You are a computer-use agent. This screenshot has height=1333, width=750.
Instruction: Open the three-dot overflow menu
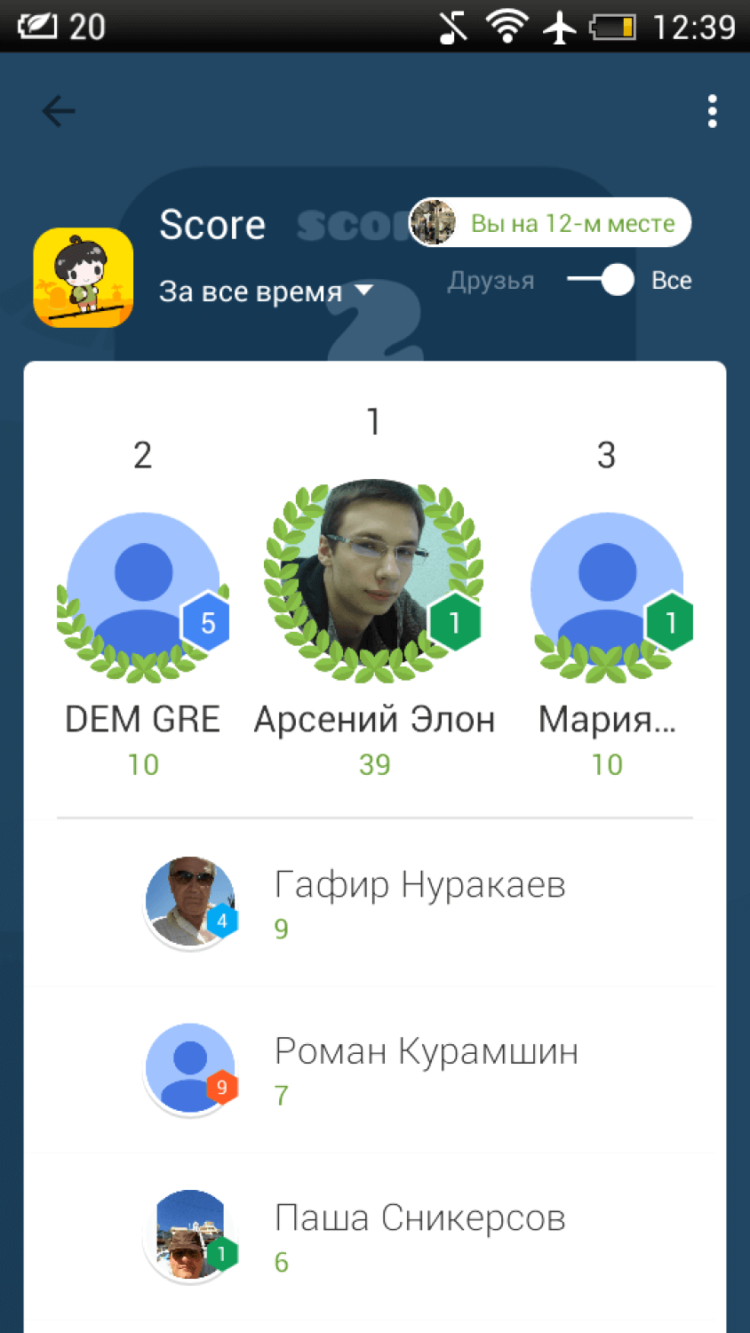pyautogui.click(x=712, y=111)
